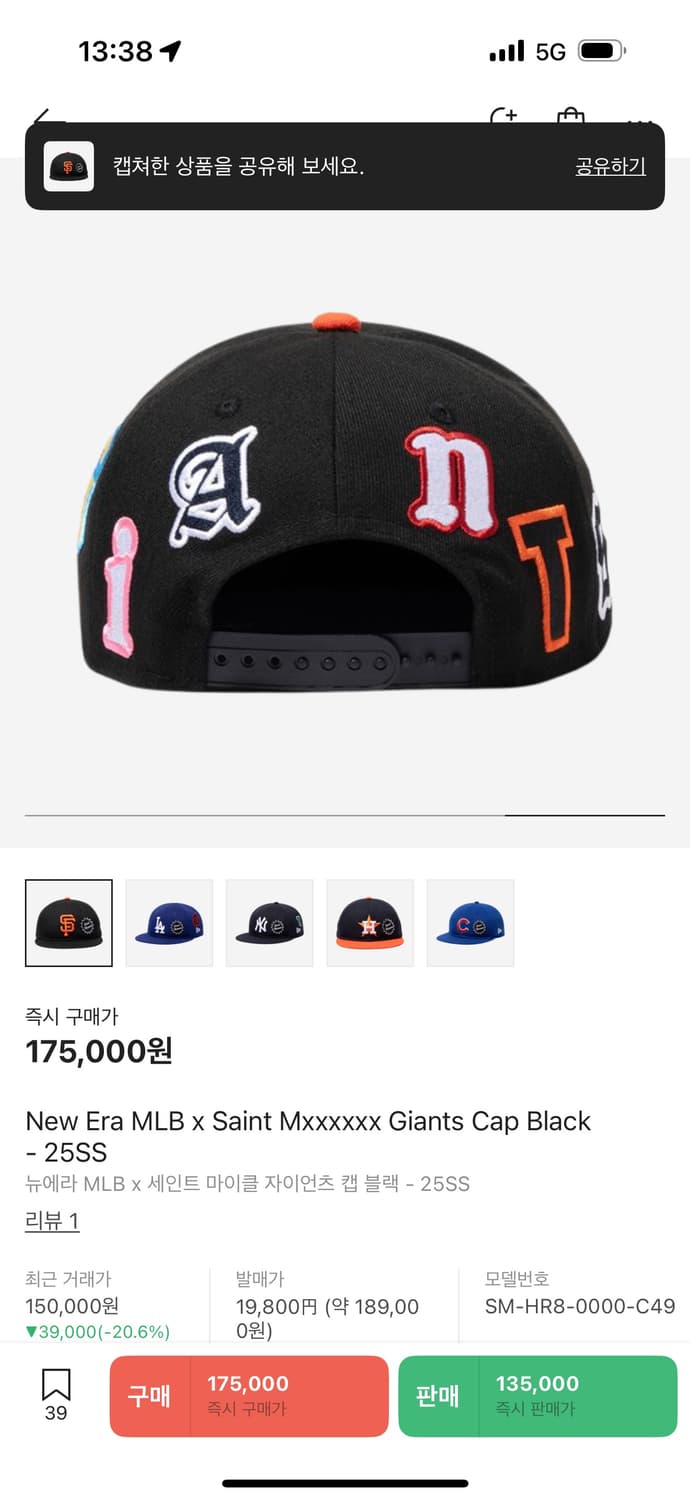Open the 리뷰 1 reviews link

coord(52,1221)
